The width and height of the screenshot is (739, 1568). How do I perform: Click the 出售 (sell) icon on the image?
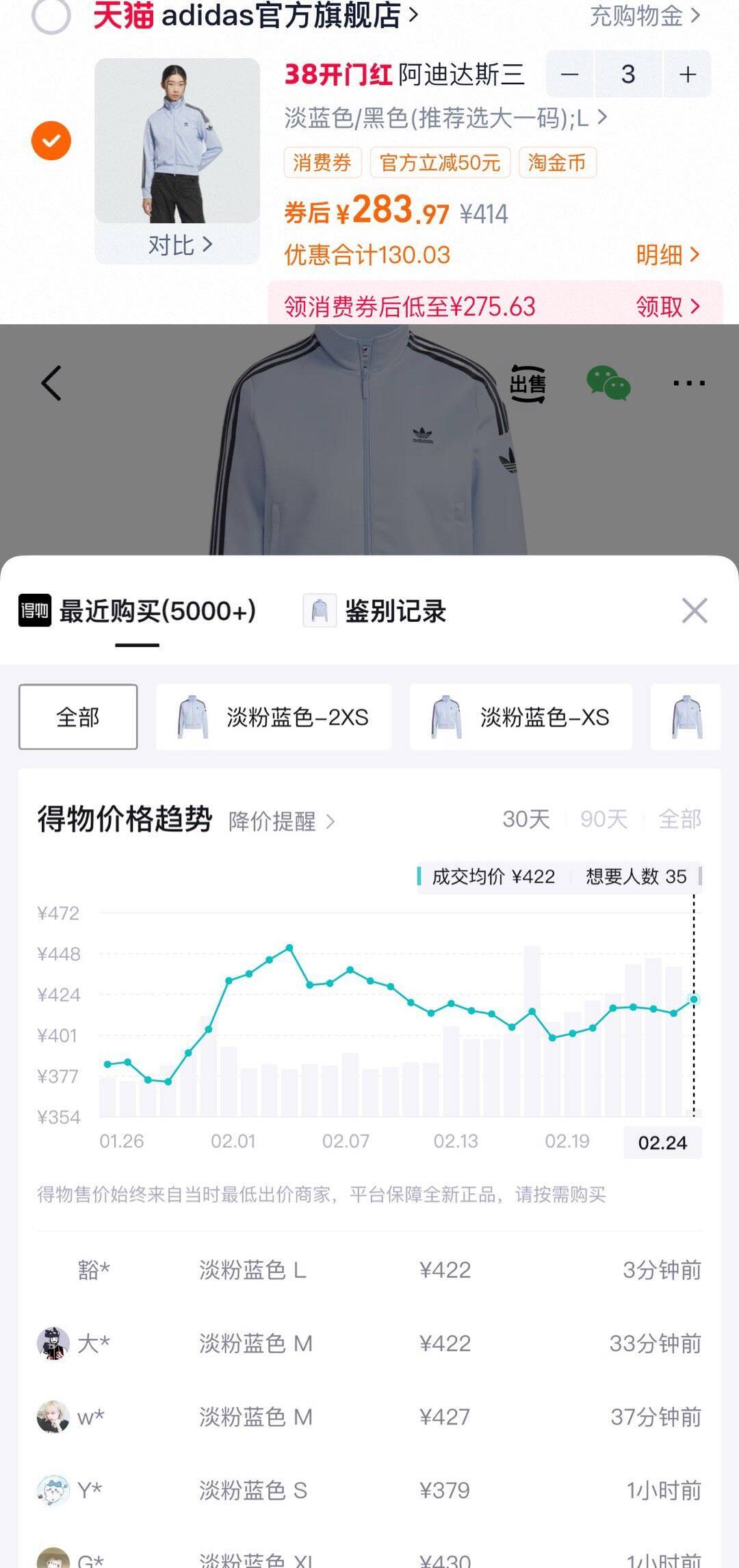527,384
